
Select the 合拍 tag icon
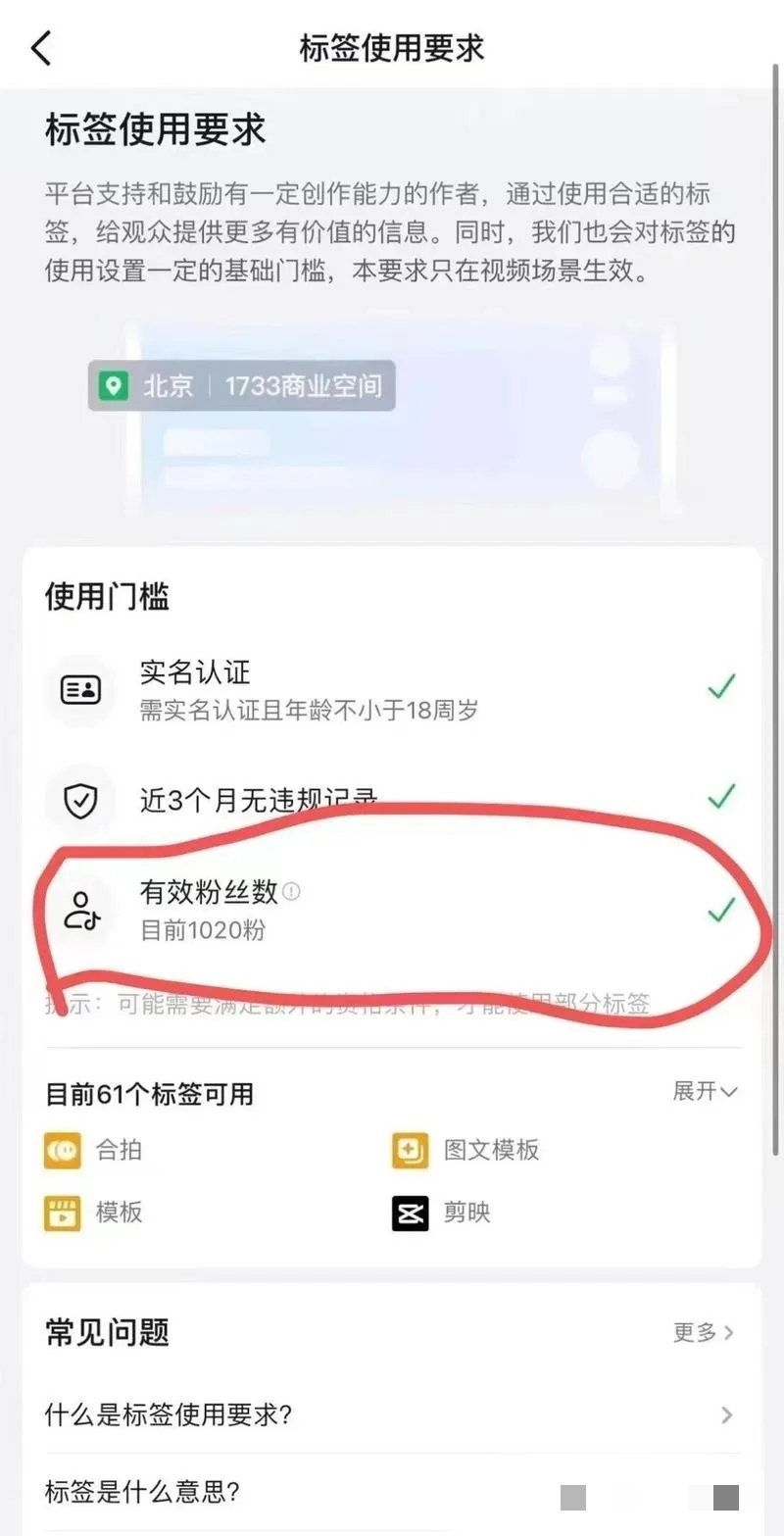coord(61,1151)
